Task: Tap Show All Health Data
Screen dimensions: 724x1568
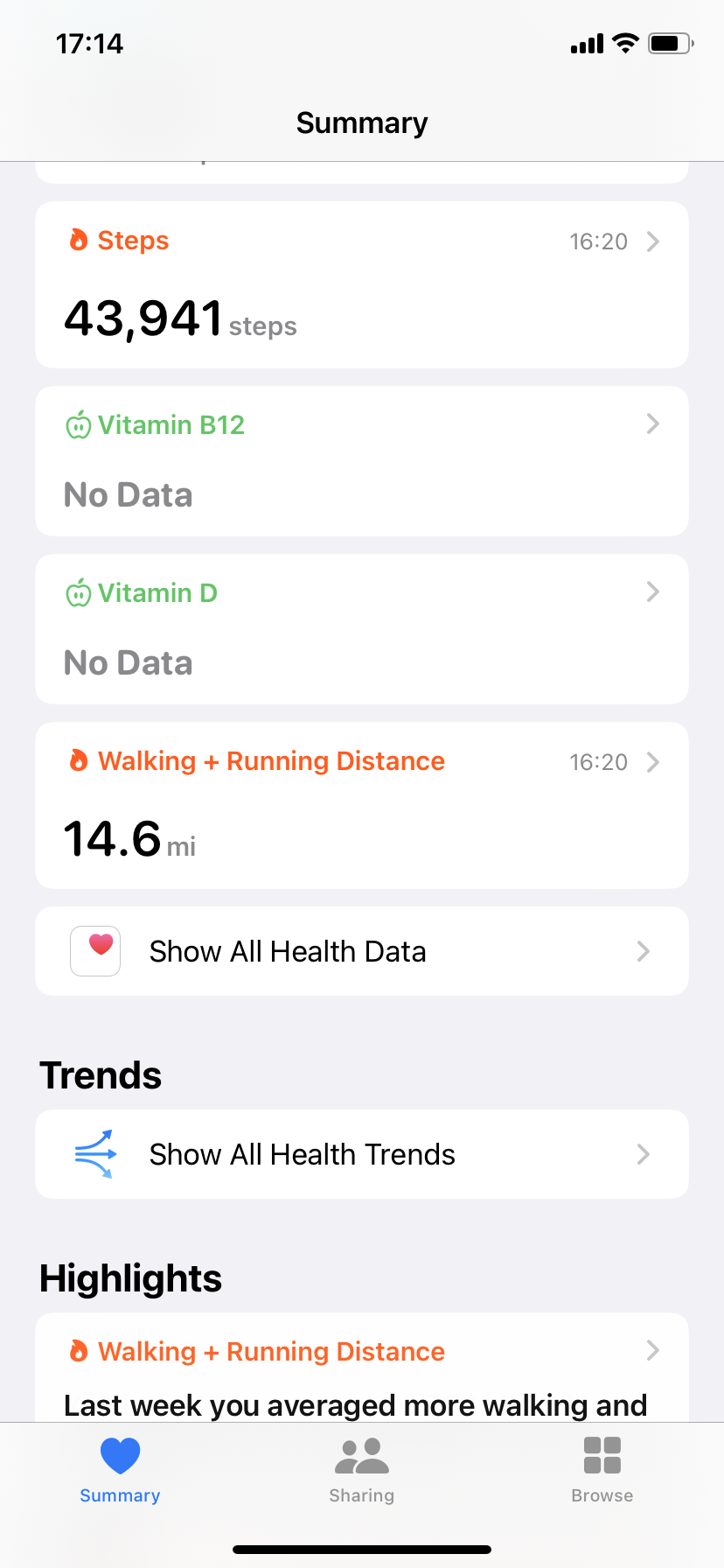Action: (362, 951)
